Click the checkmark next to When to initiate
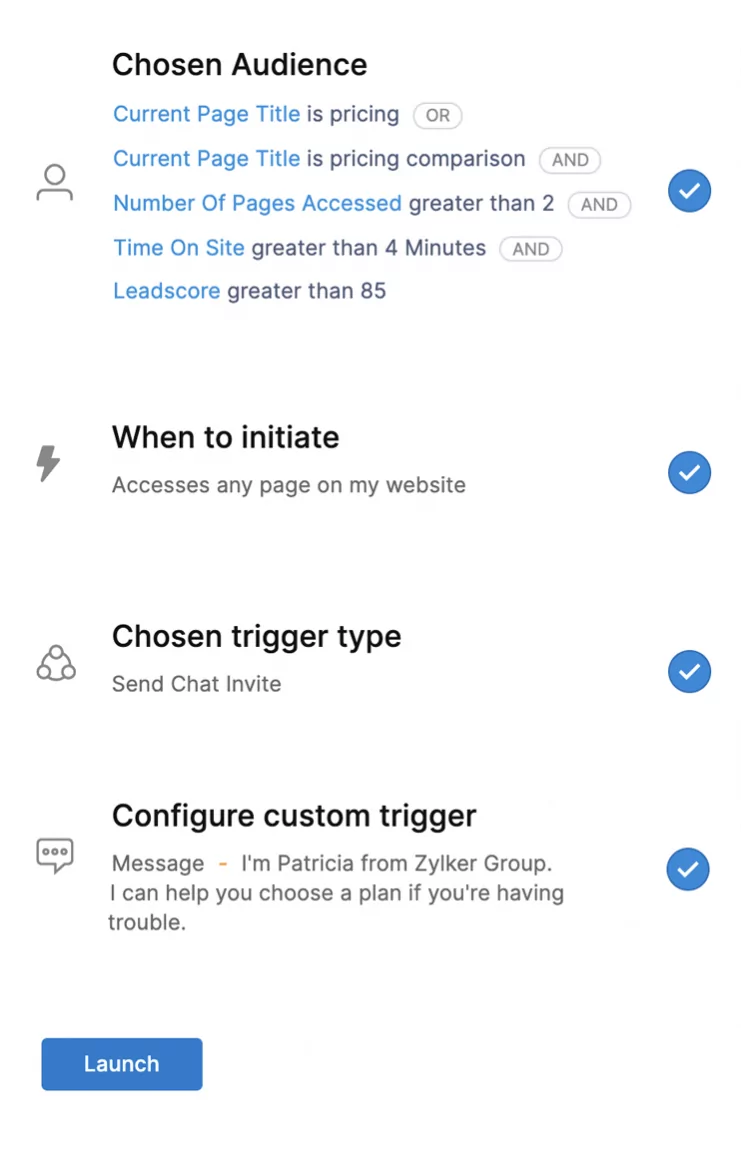 689,472
